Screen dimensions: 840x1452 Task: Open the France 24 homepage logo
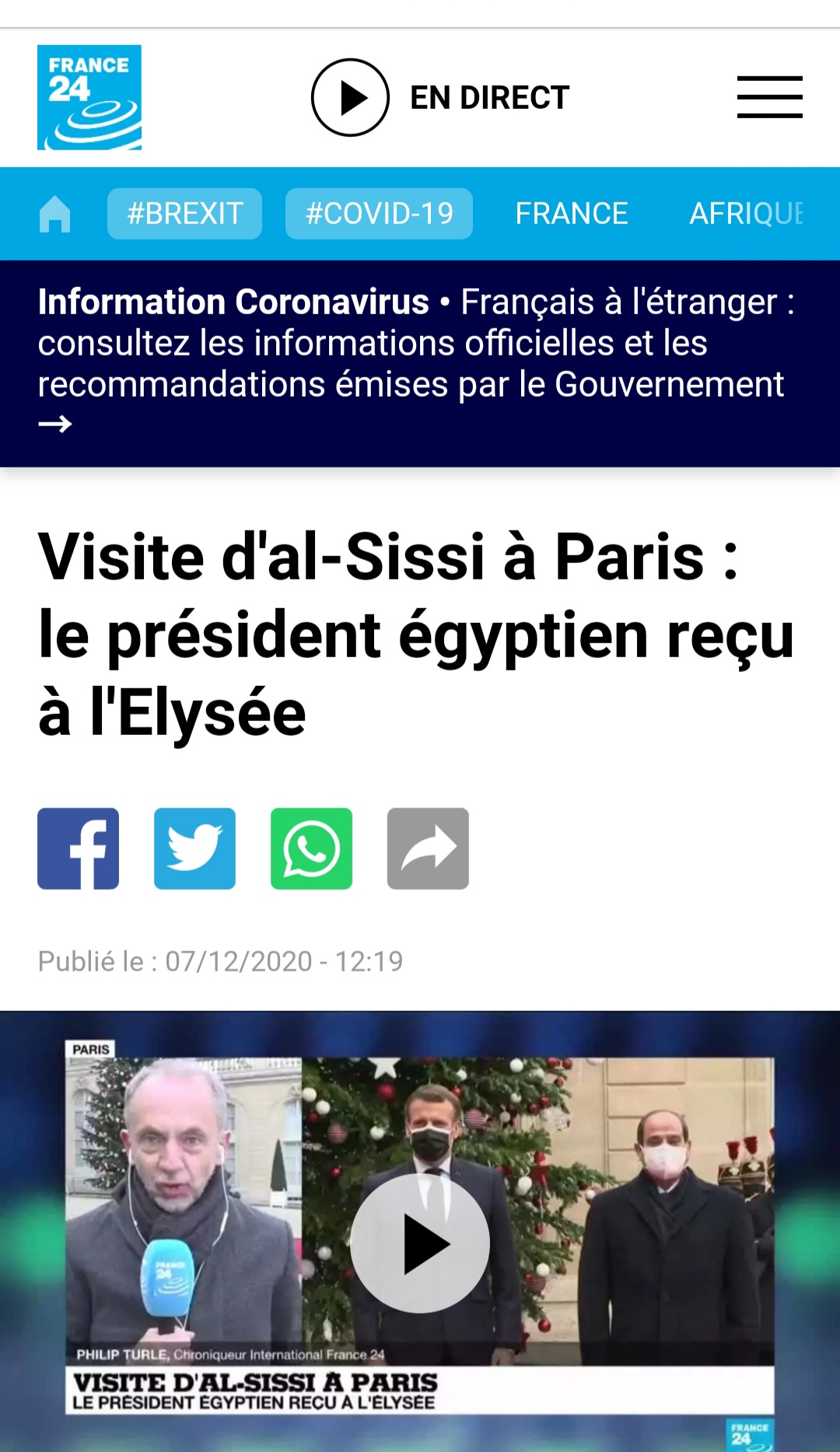(x=89, y=97)
